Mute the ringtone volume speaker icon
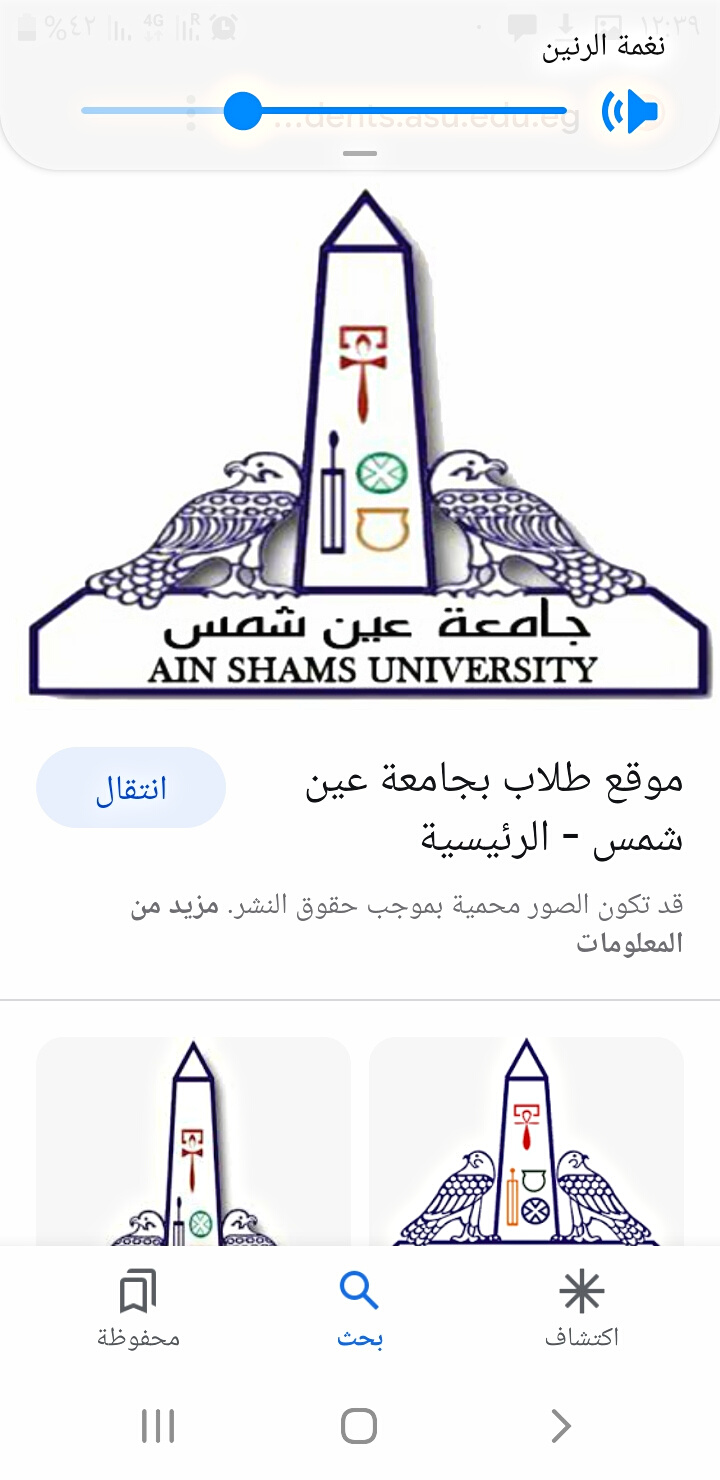The image size is (720, 1480). click(631, 111)
